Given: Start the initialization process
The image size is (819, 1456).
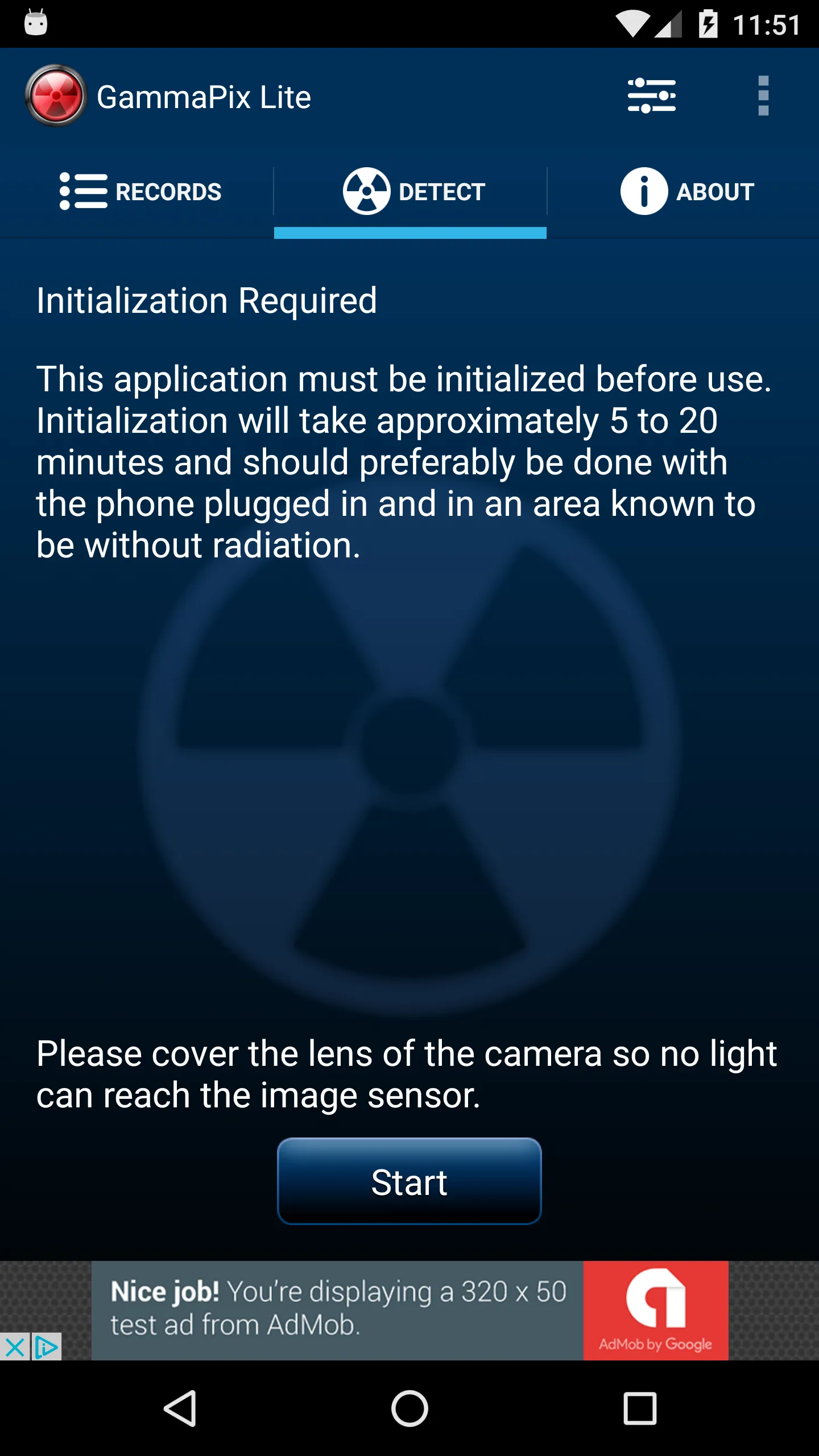Looking at the screenshot, I should tap(409, 1182).
